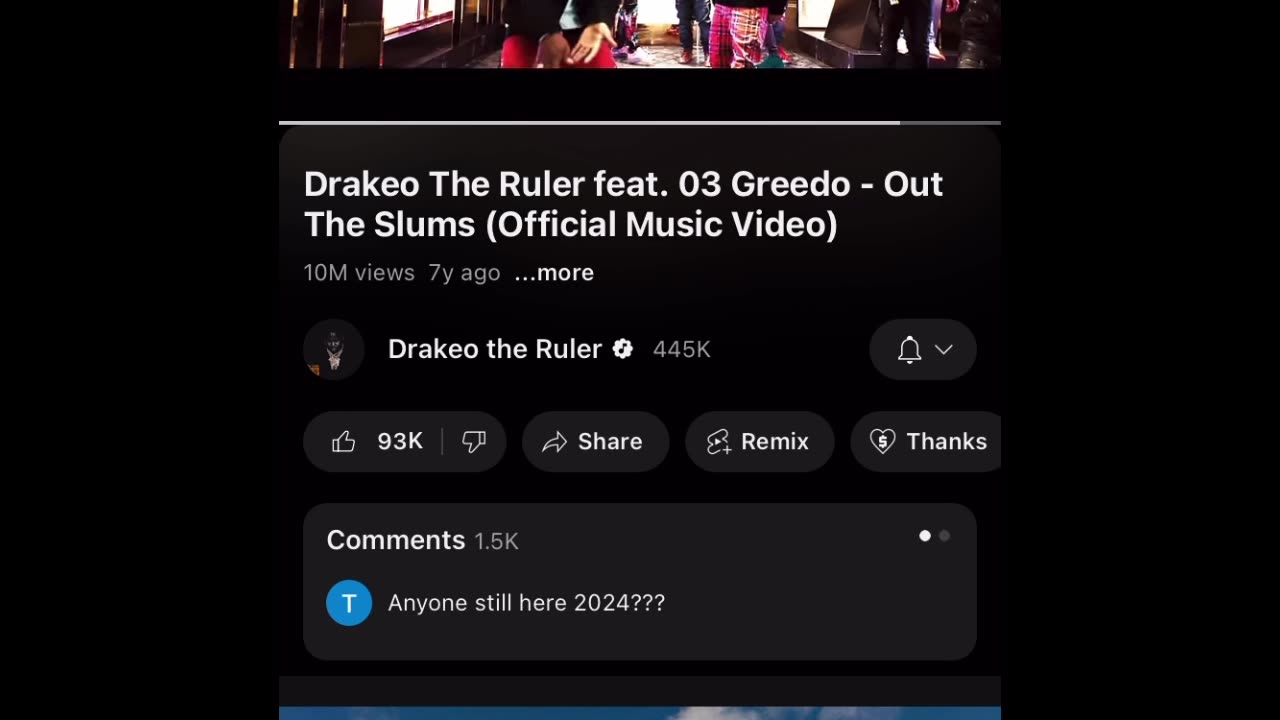The height and width of the screenshot is (720, 1280).
Task: Tap the video player at the top
Action: (640, 34)
